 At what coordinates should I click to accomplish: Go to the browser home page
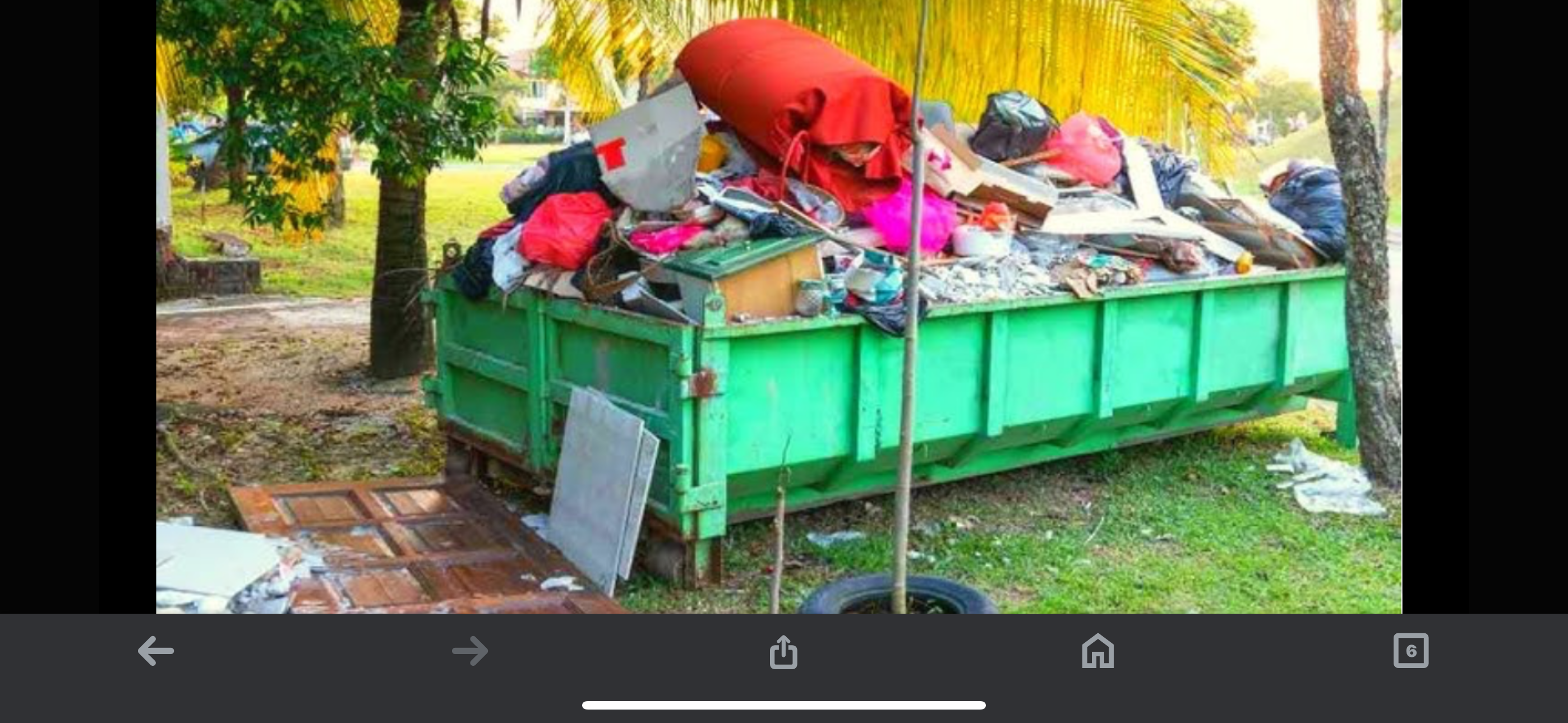tap(1097, 651)
